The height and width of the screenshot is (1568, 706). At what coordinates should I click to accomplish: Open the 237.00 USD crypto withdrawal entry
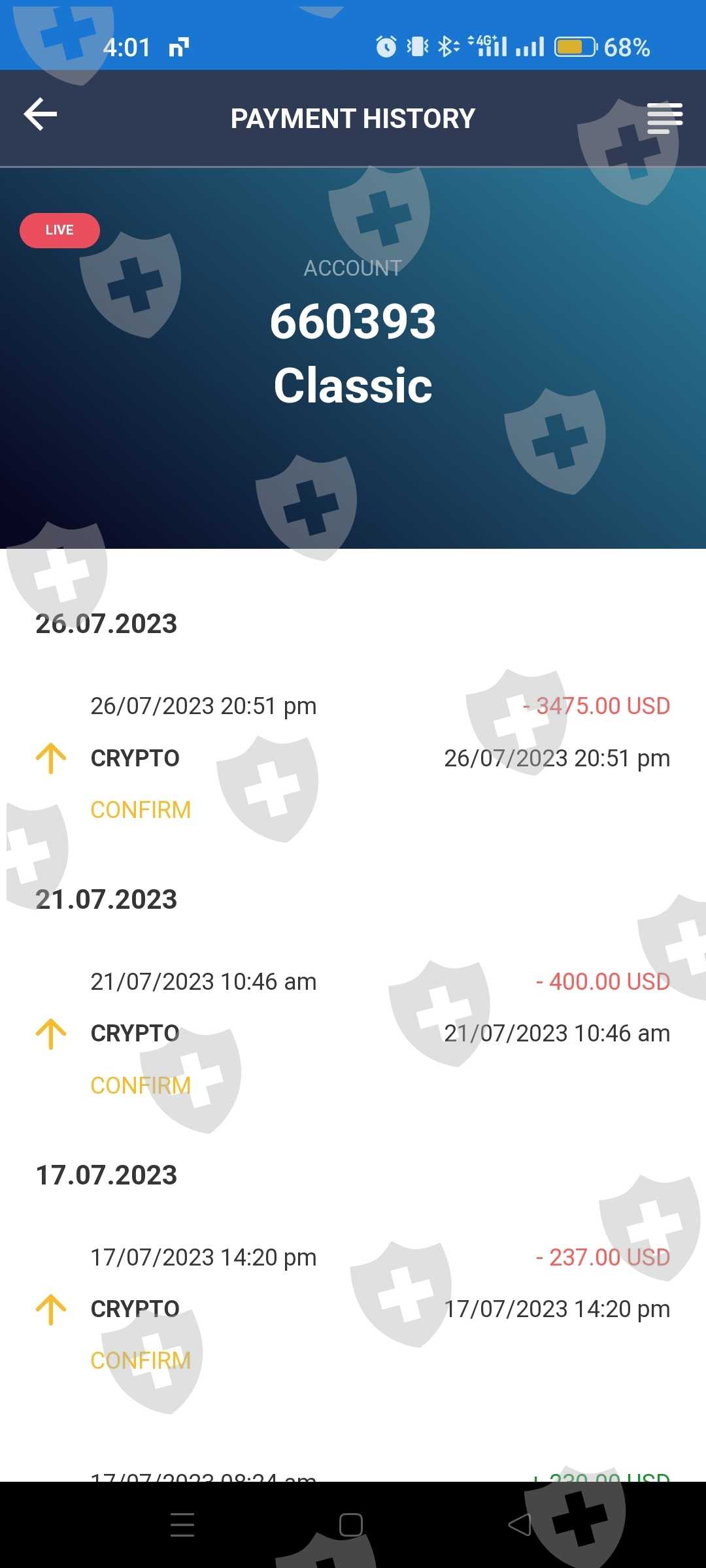pyautogui.click(x=353, y=1309)
